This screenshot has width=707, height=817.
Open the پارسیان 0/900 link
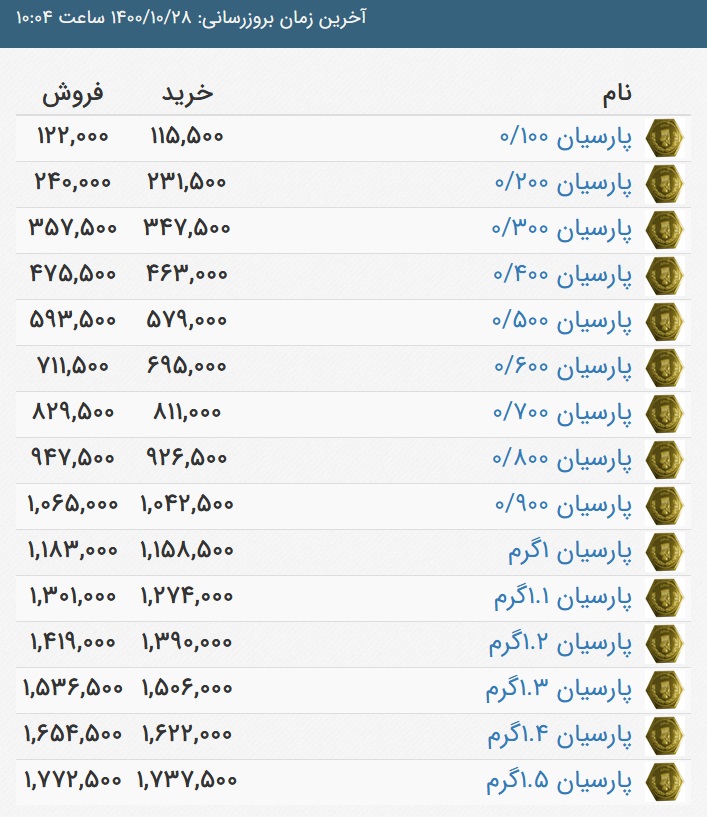point(565,506)
